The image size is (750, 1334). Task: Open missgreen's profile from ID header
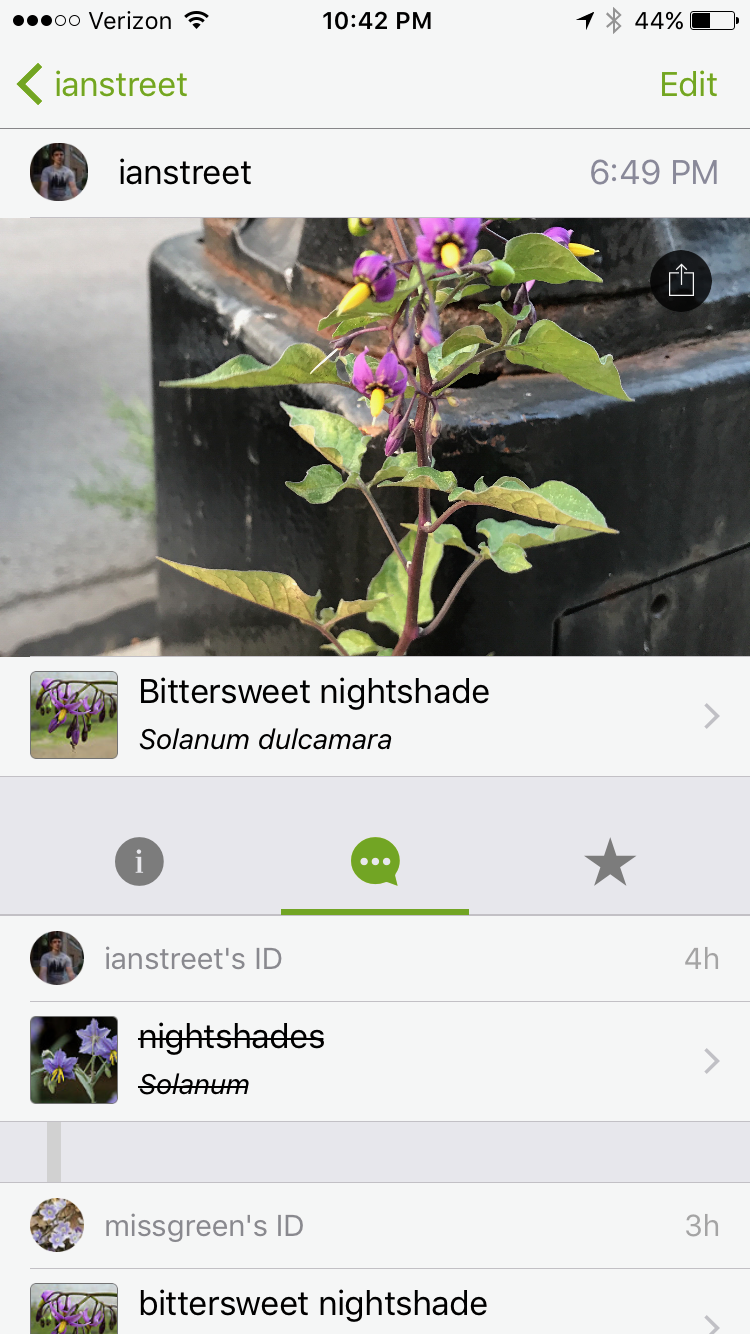[57, 1226]
